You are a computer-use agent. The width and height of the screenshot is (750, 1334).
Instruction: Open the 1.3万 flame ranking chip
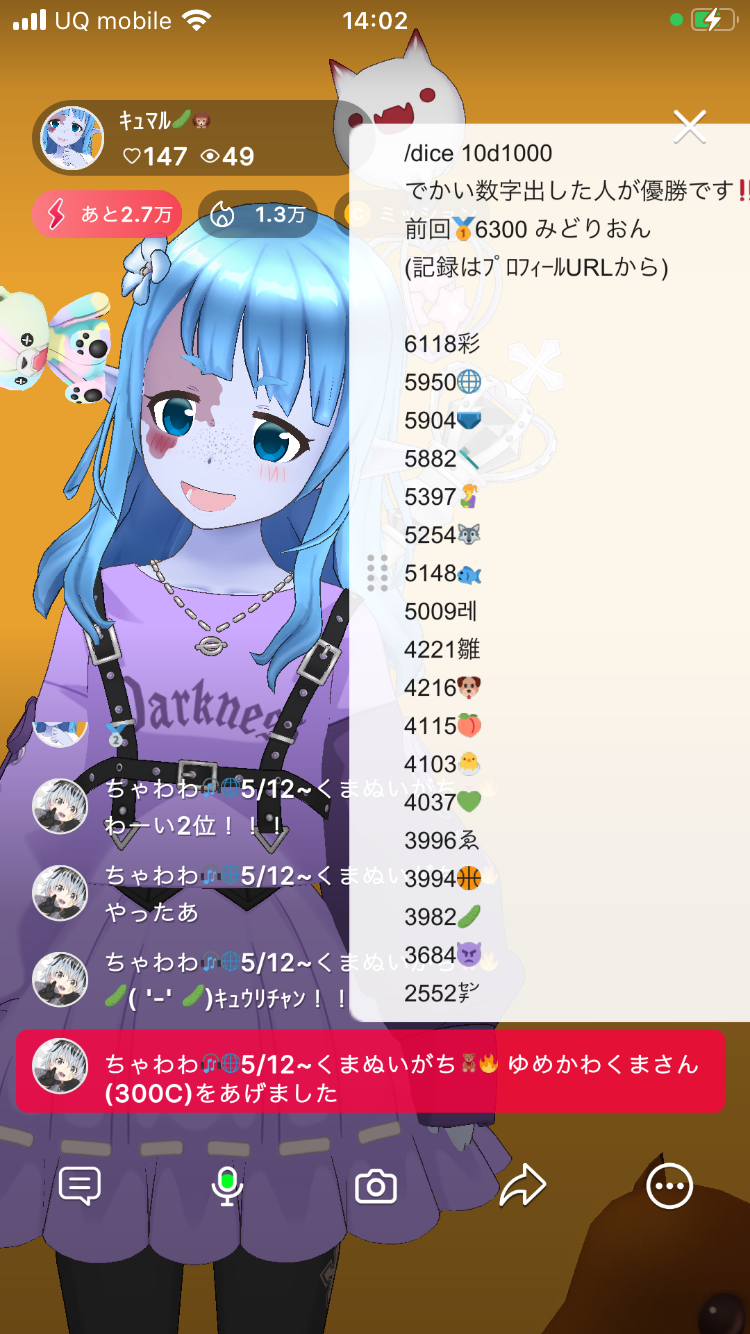pos(258,214)
